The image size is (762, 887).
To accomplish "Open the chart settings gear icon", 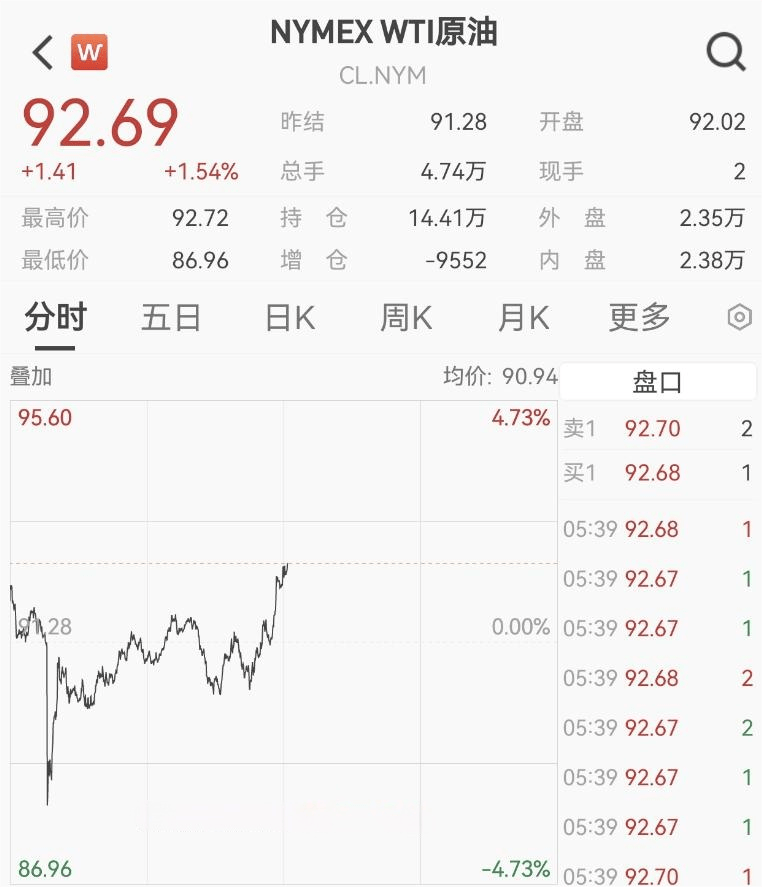I will (738, 316).
